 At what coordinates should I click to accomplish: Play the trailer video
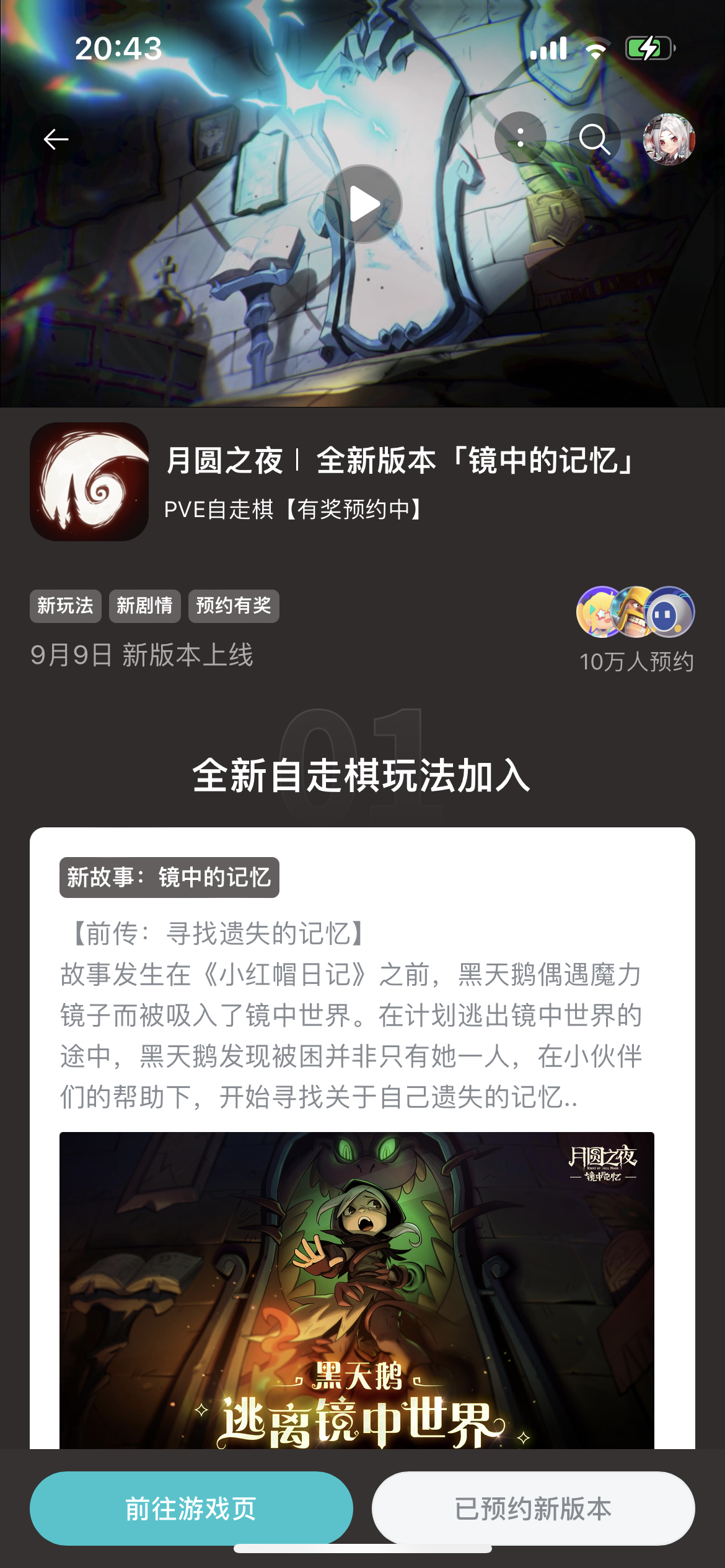click(x=362, y=203)
